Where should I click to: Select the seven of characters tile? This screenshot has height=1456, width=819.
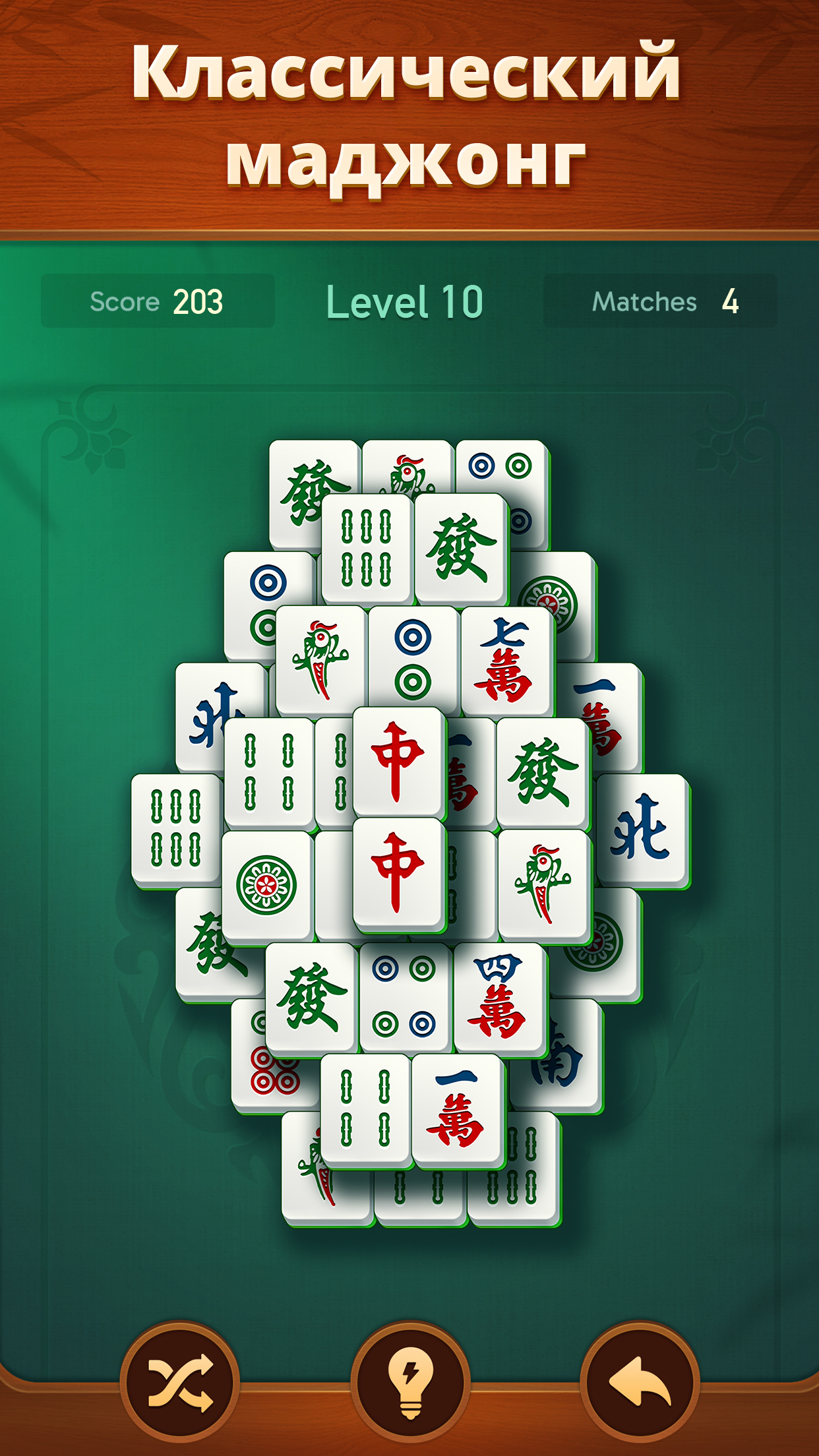[x=507, y=661]
